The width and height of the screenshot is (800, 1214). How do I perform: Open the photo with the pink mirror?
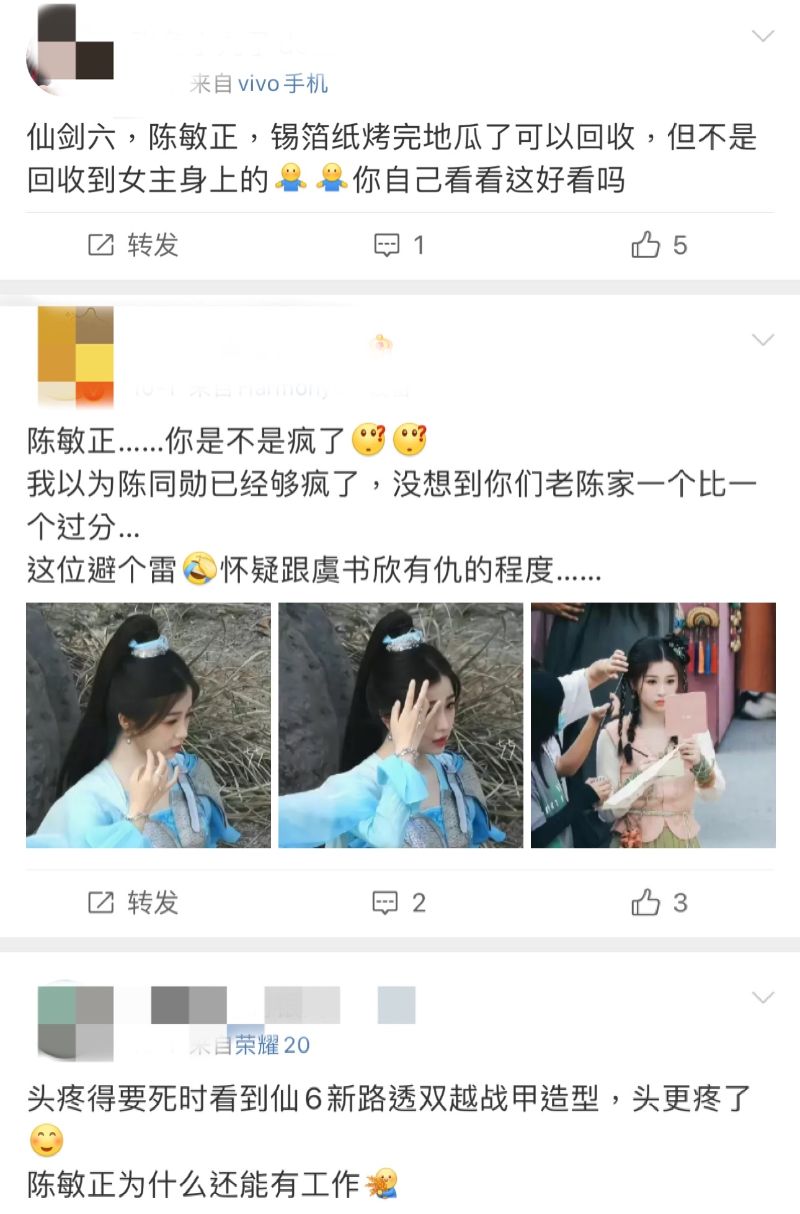[653, 725]
